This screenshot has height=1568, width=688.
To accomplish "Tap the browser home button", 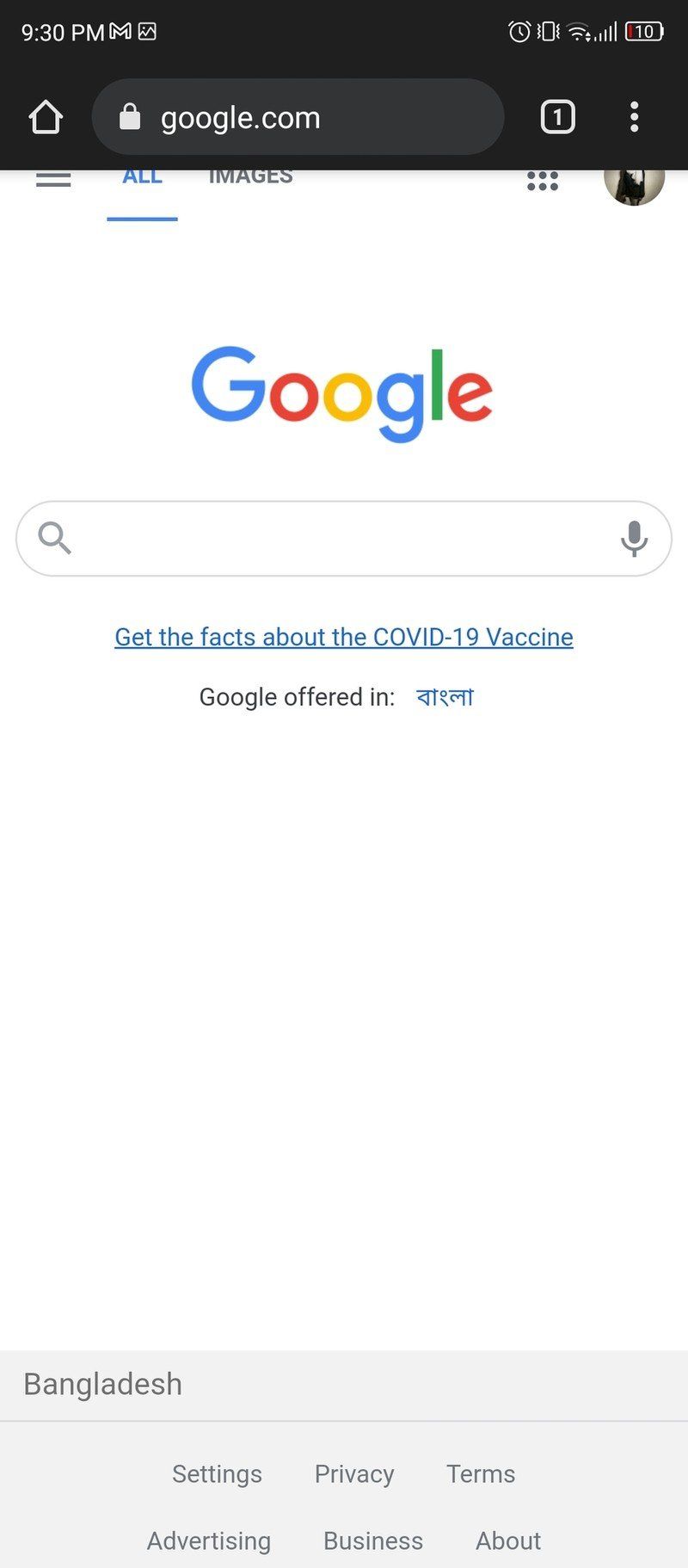I will coord(46,117).
